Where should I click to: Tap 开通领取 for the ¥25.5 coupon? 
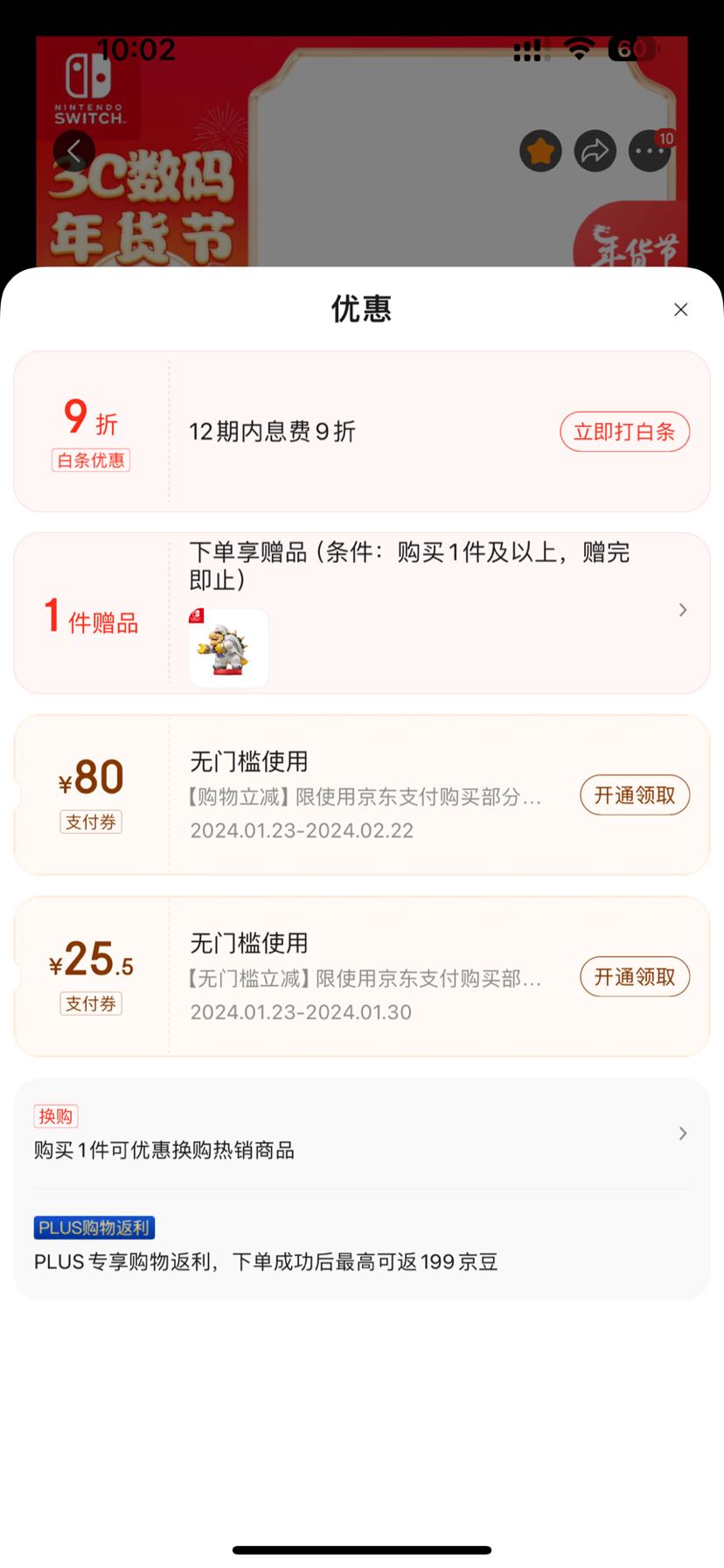[635, 977]
